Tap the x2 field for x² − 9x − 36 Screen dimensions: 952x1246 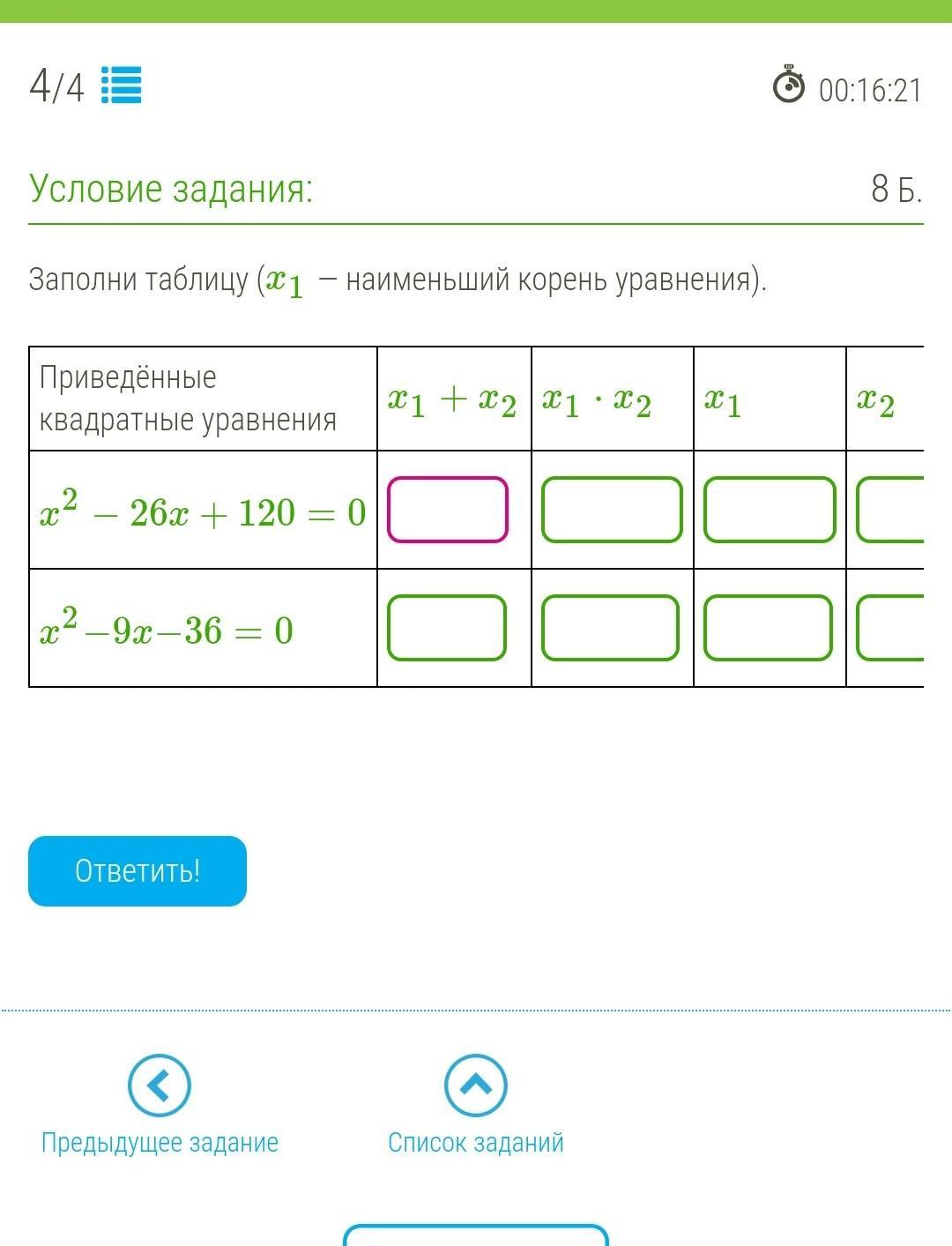point(890,628)
